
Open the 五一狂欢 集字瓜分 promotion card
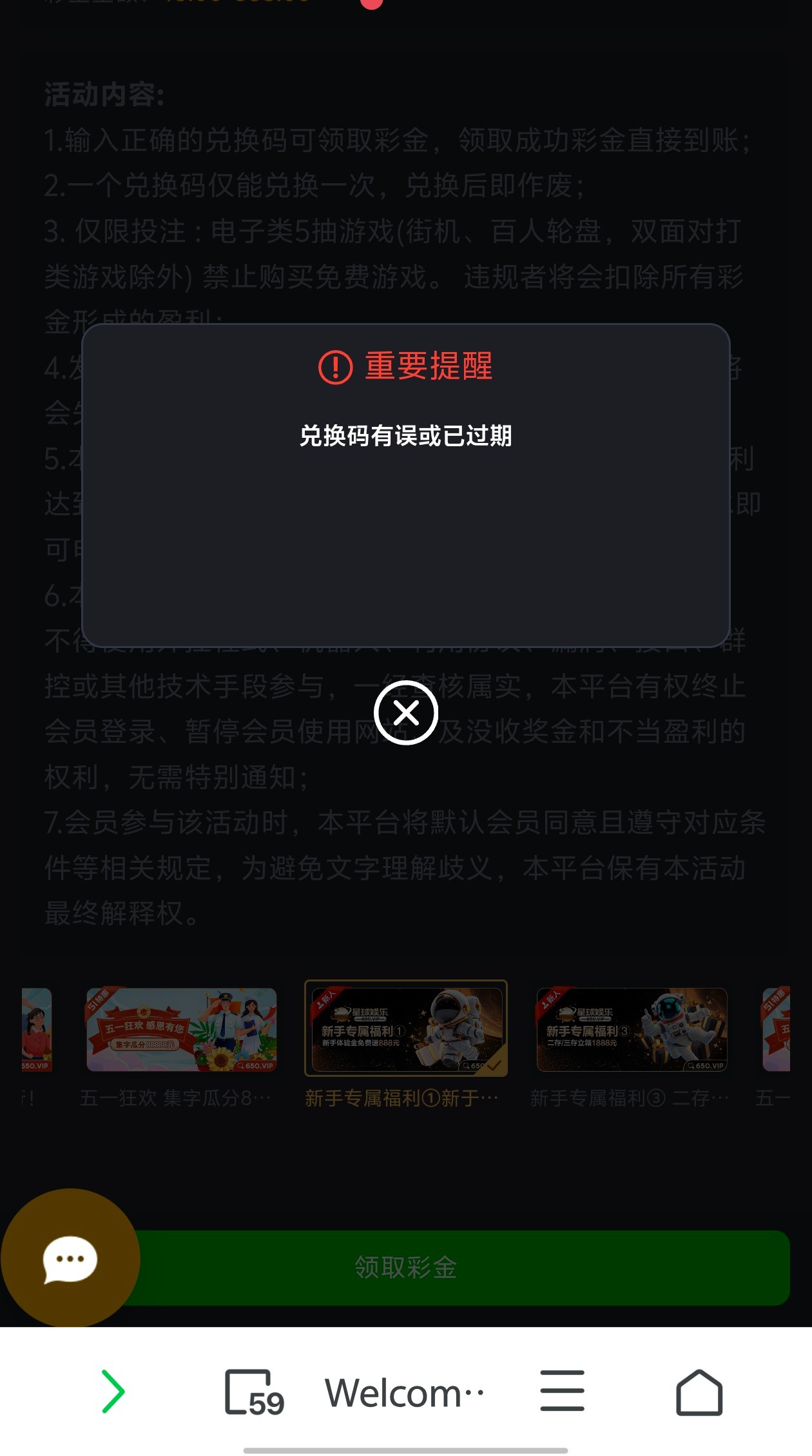[182, 1030]
